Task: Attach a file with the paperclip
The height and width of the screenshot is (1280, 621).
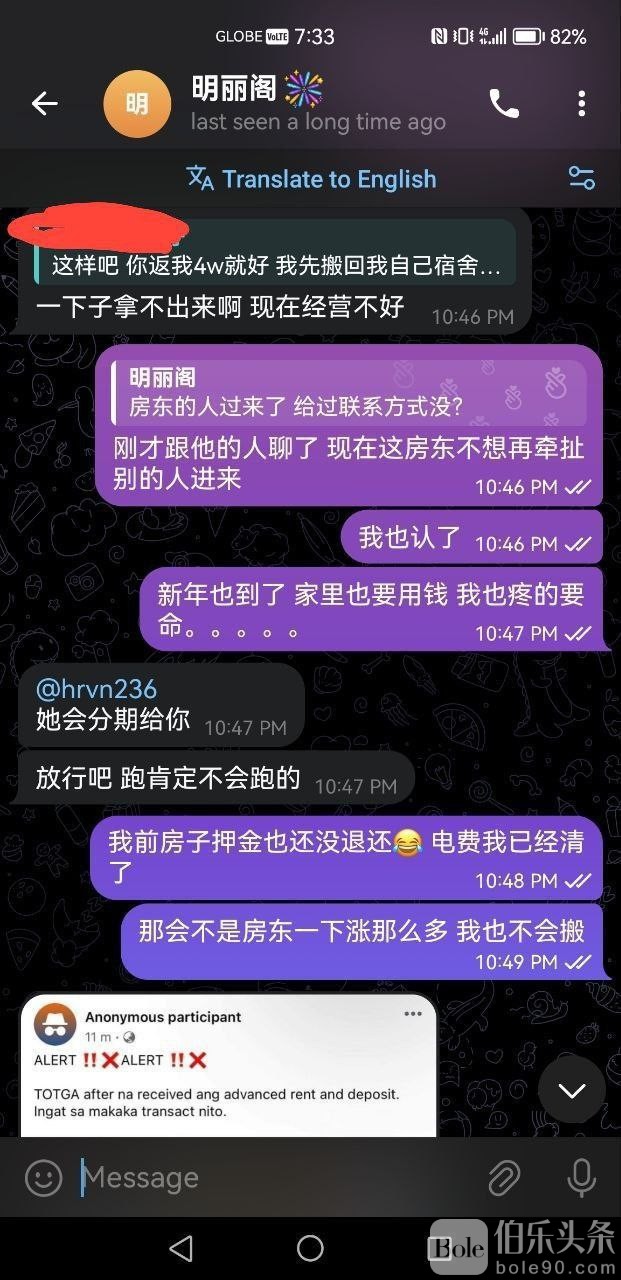Action: tap(504, 1178)
